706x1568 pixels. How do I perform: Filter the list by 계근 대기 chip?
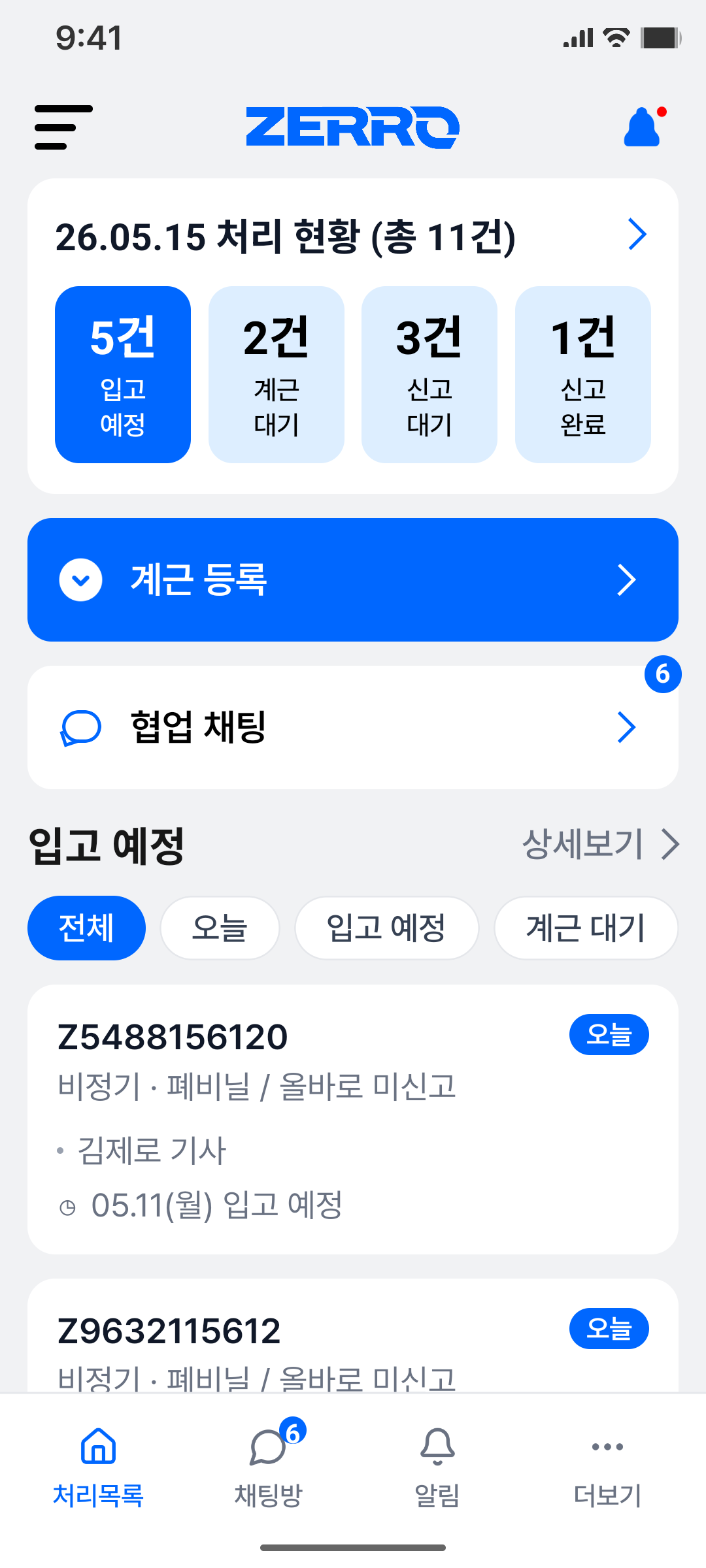(x=586, y=928)
